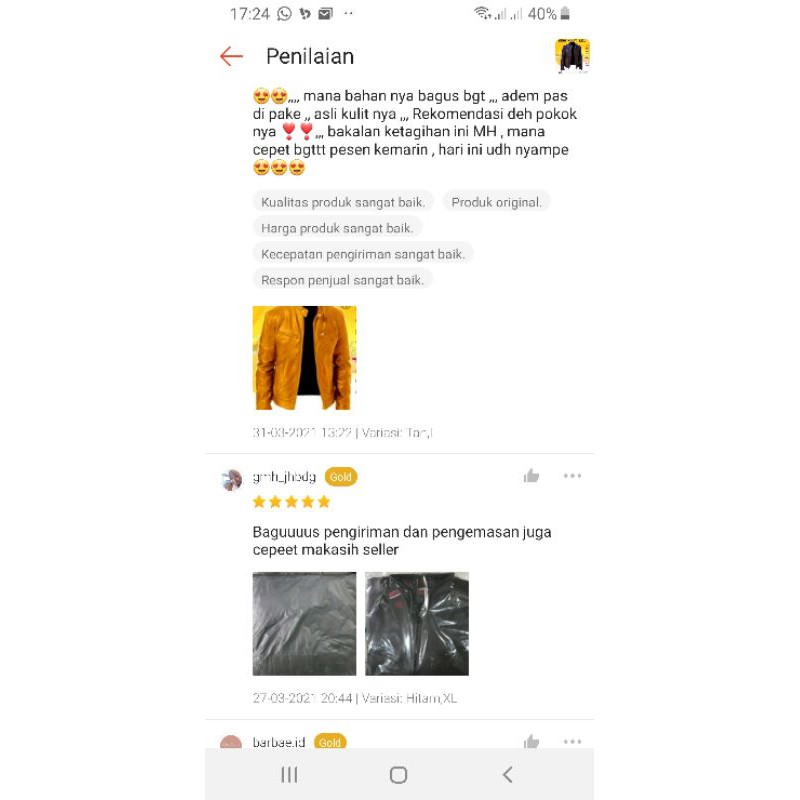800x800 pixels.
Task: Open gmh_jhbdg's profile avatar
Action: (231, 479)
